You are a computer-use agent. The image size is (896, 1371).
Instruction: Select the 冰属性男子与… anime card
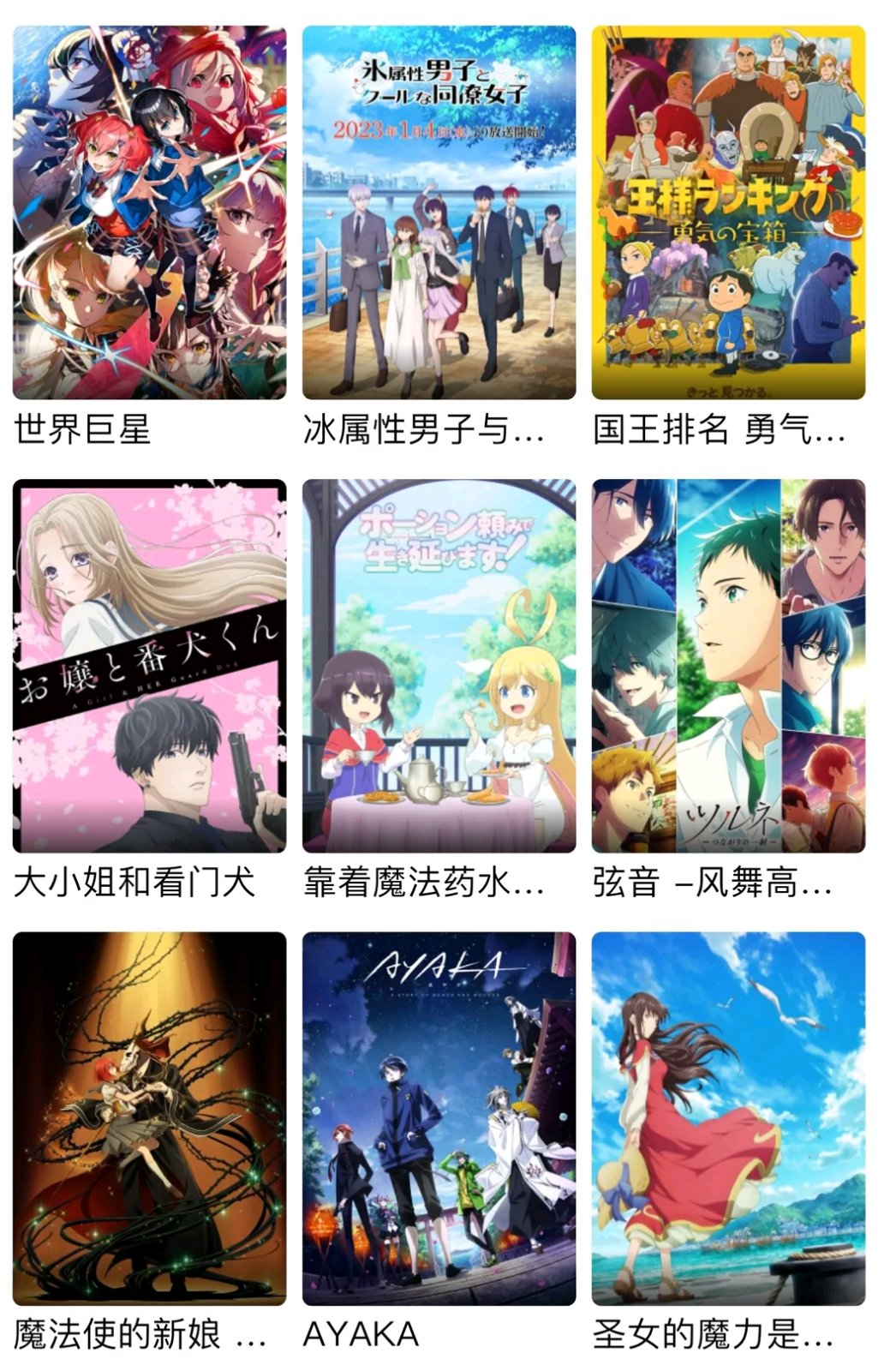(439, 213)
